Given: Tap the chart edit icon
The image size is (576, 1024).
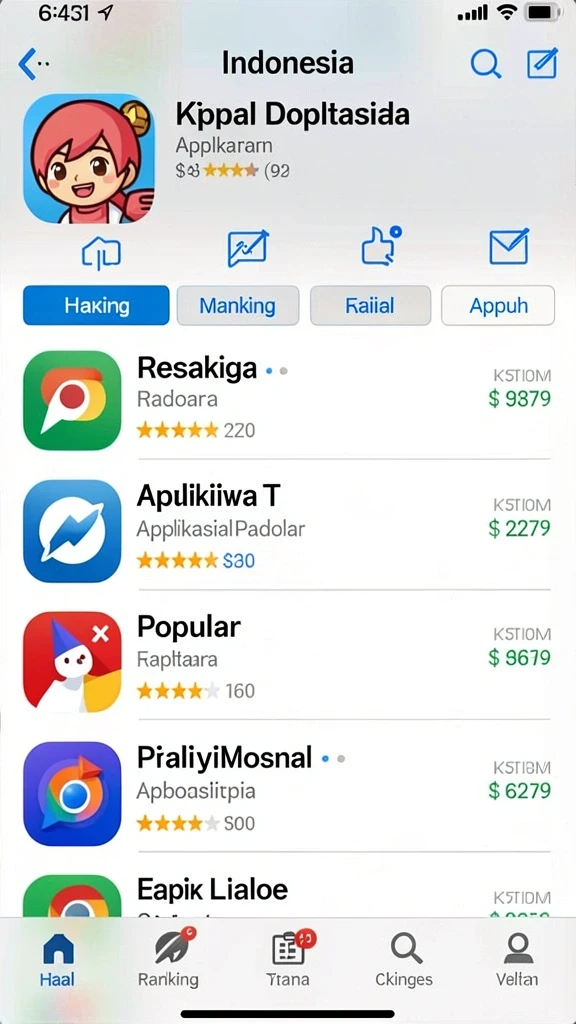Looking at the screenshot, I should click(248, 249).
